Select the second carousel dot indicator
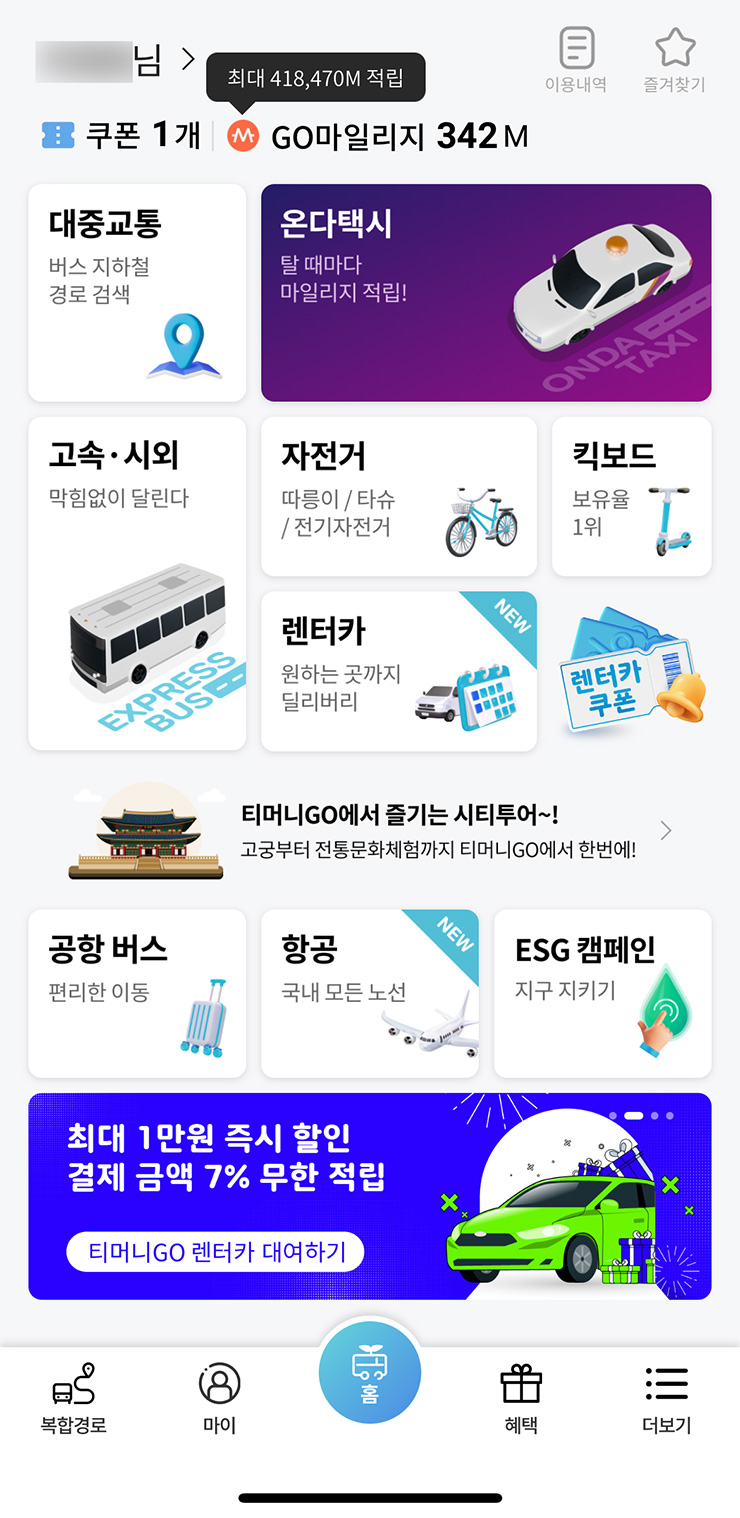 [633, 1117]
